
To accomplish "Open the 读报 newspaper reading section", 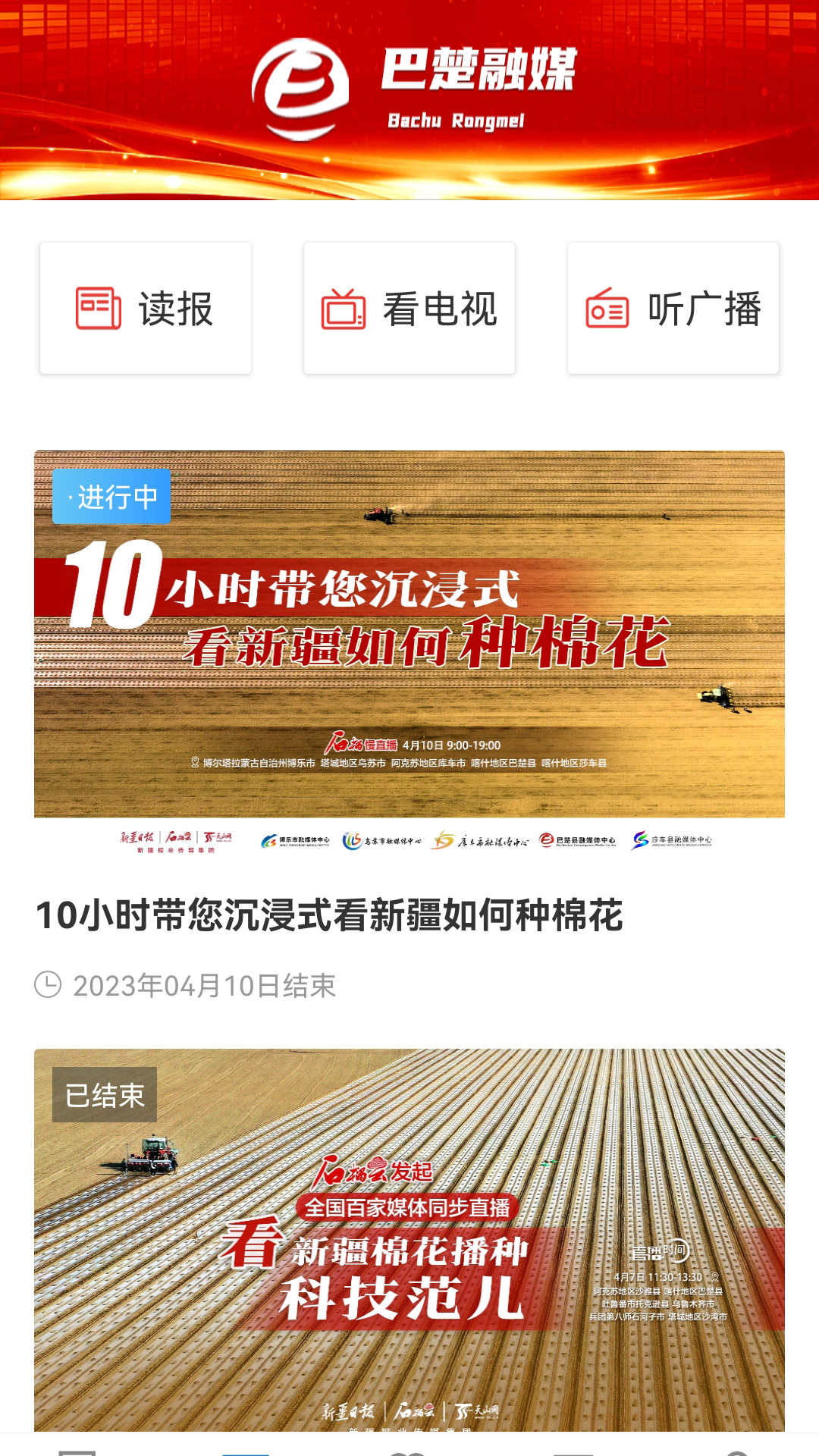I will click(146, 309).
